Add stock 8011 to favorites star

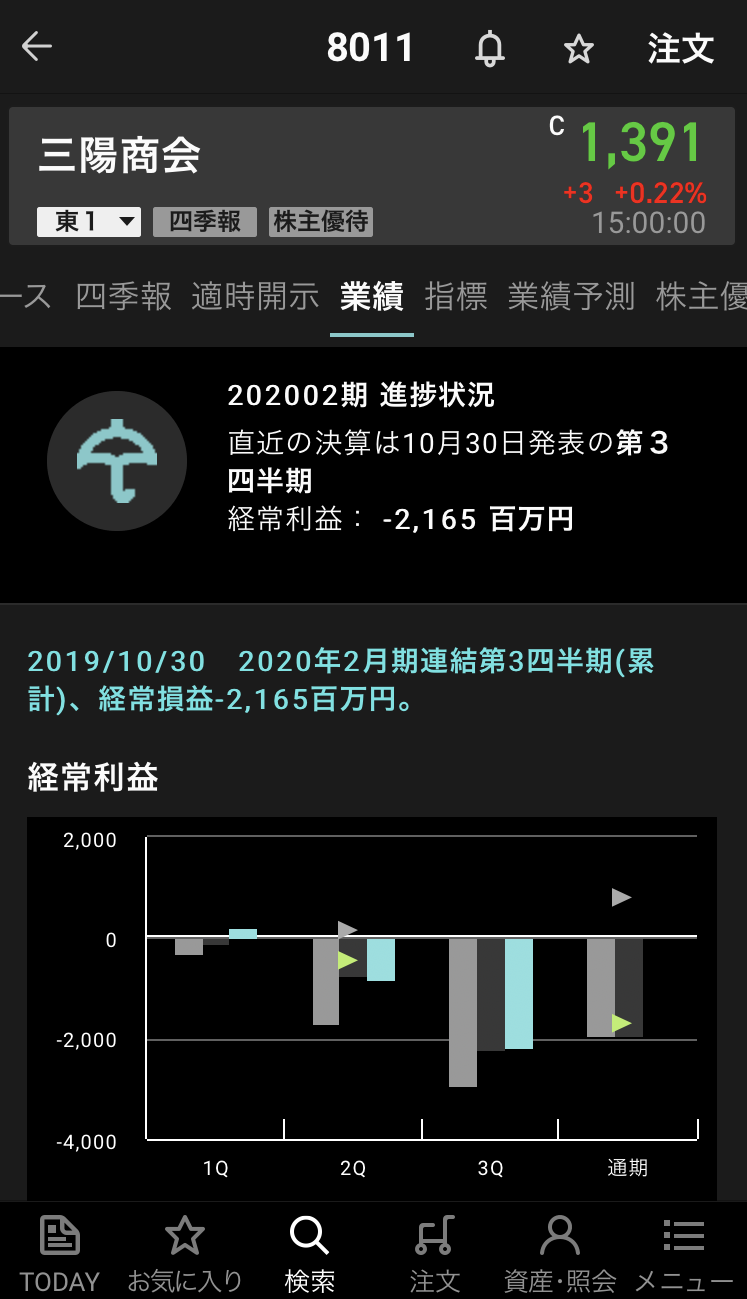point(579,48)
